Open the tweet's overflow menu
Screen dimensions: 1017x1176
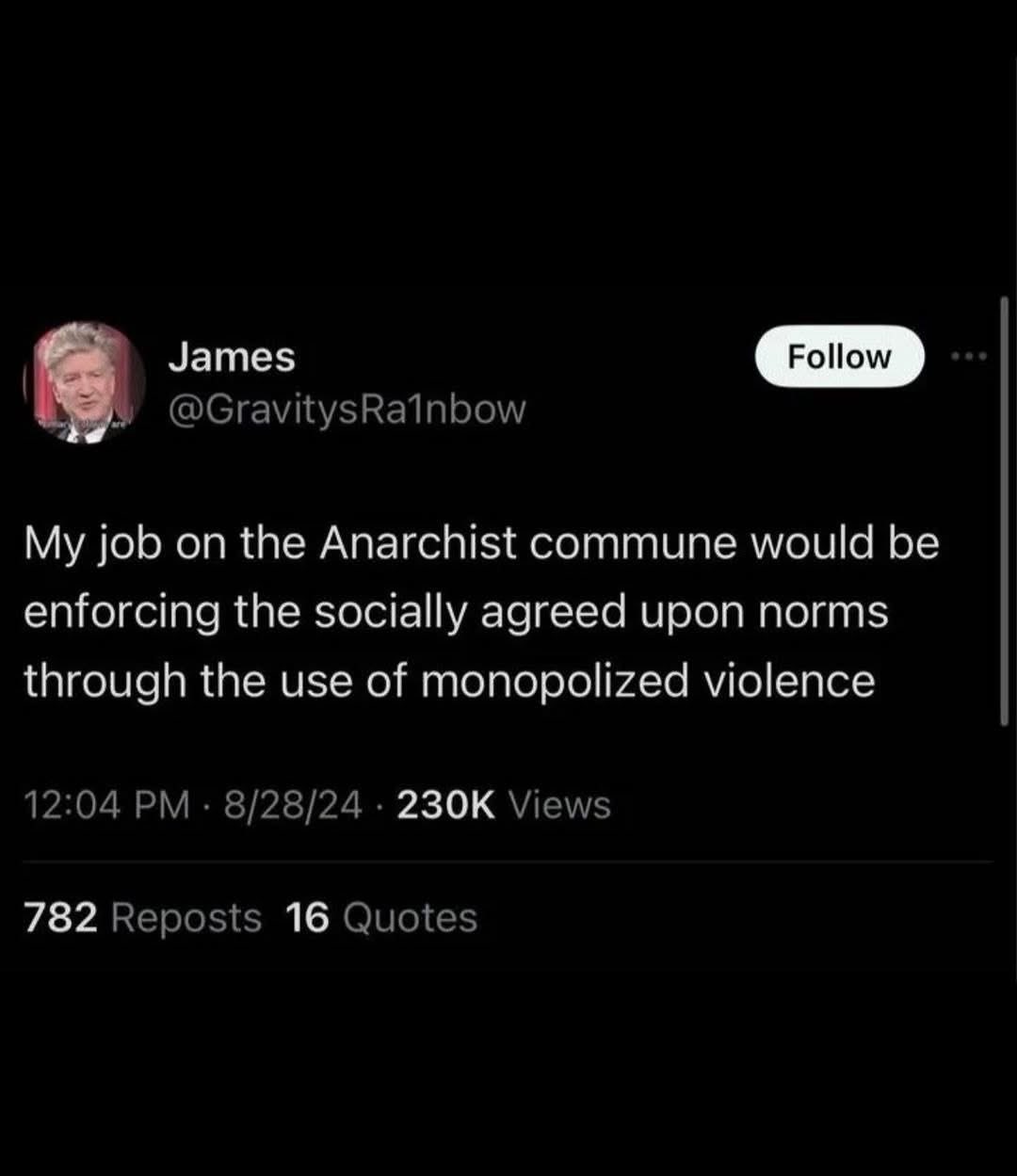pyautogui.click(x=970, y=357)
